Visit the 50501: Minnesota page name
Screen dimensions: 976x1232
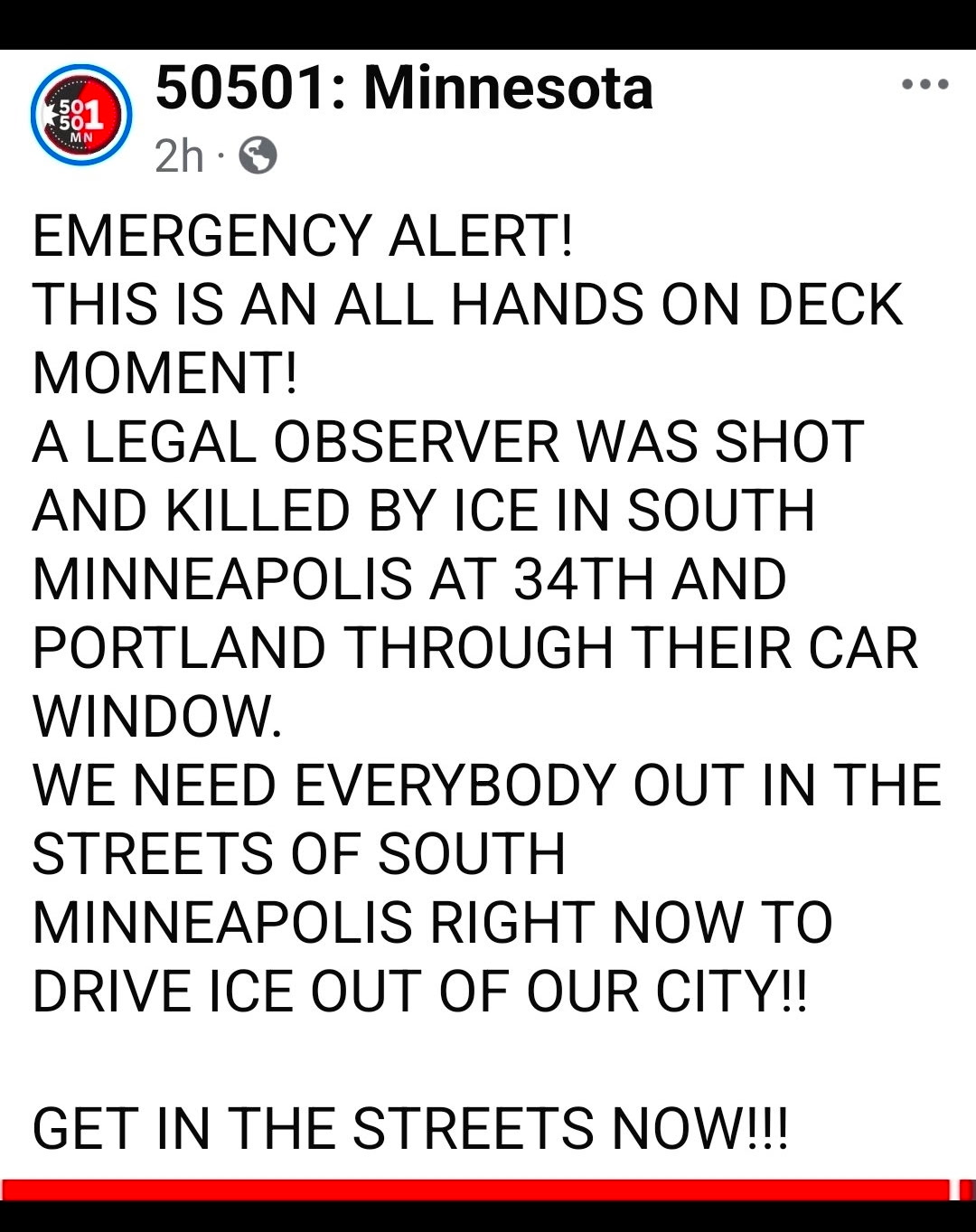coord(404,89)
